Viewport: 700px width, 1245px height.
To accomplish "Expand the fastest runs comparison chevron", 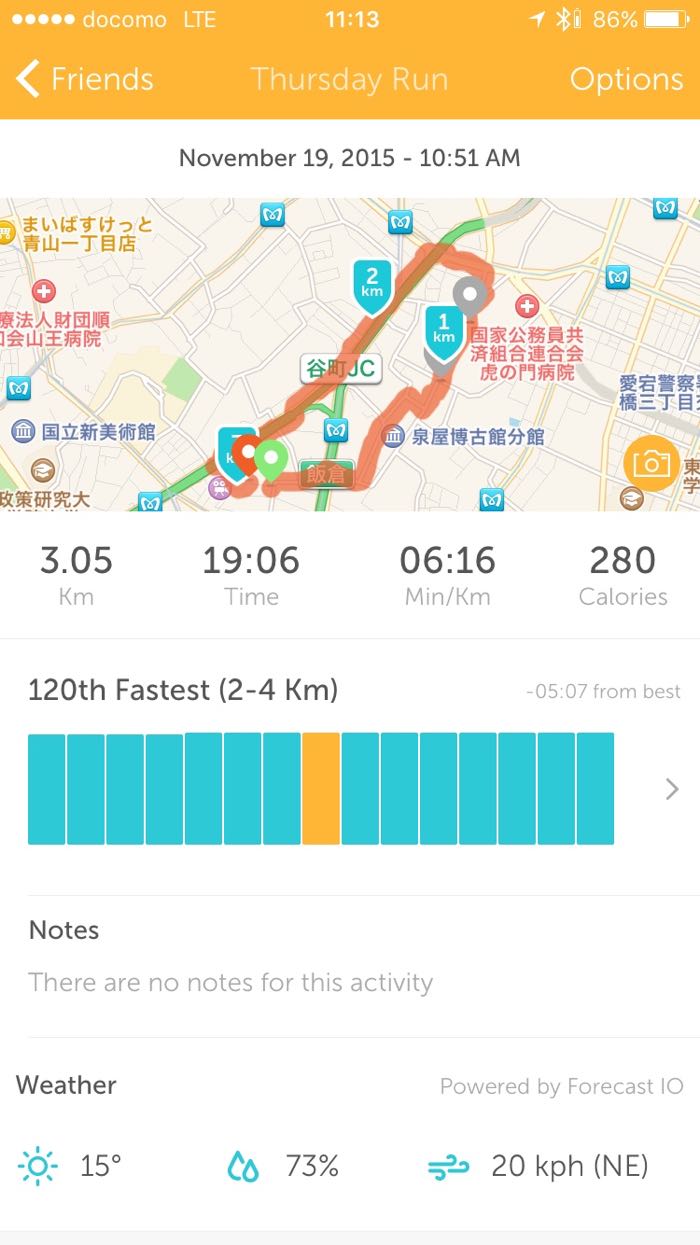I will [x=672, y=790].
